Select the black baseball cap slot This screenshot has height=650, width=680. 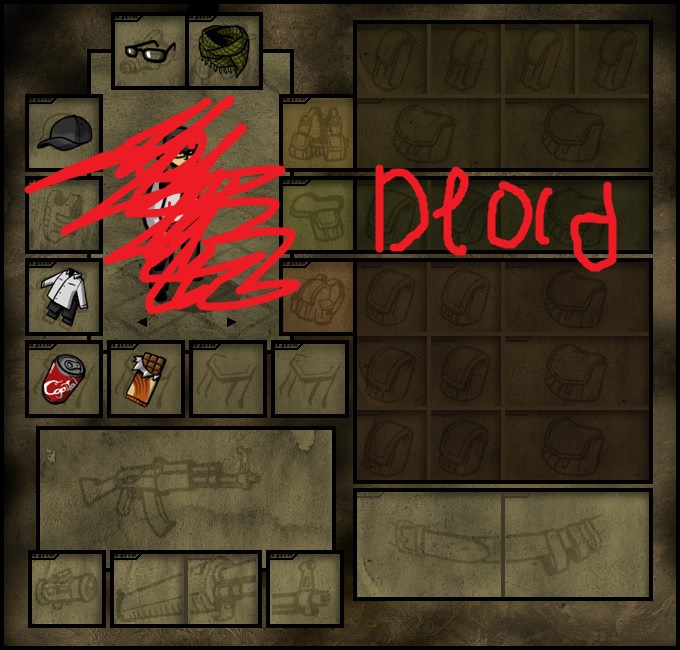[x=63, y=133]
